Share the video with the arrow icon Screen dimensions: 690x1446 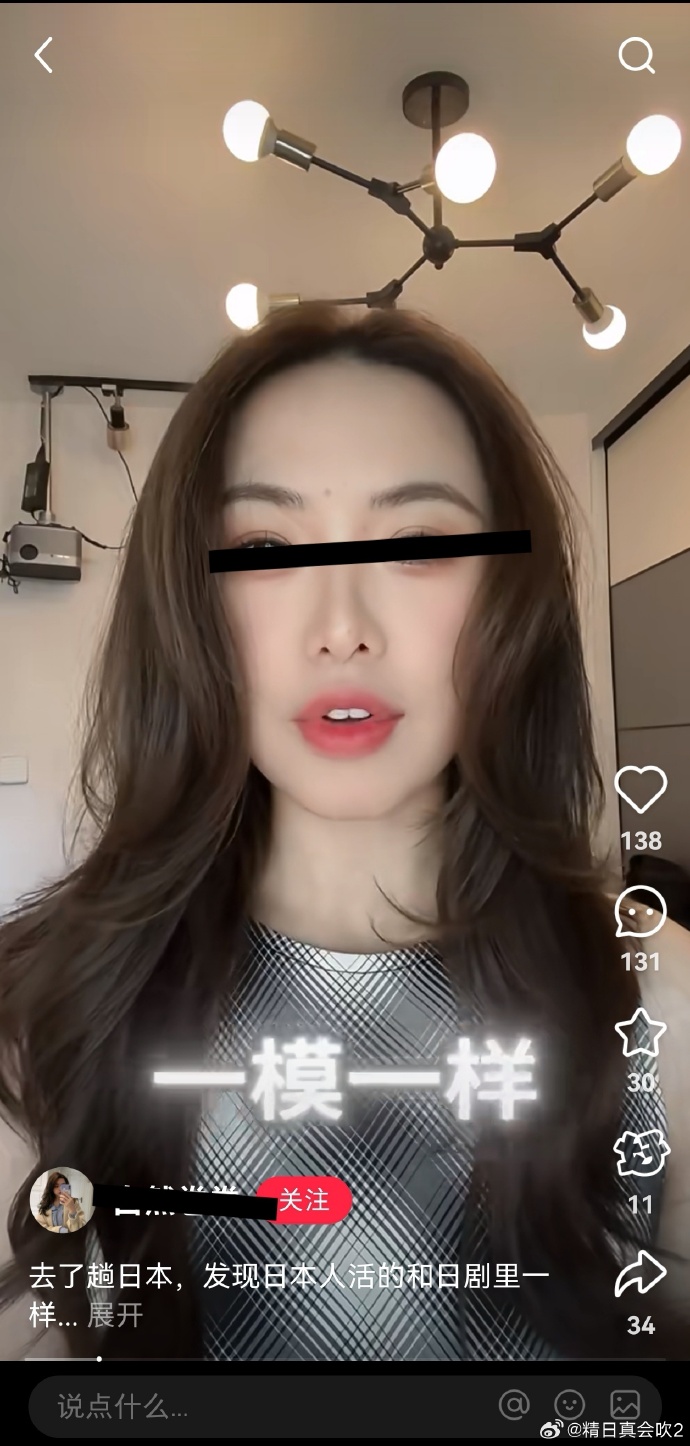point(640,1275)
